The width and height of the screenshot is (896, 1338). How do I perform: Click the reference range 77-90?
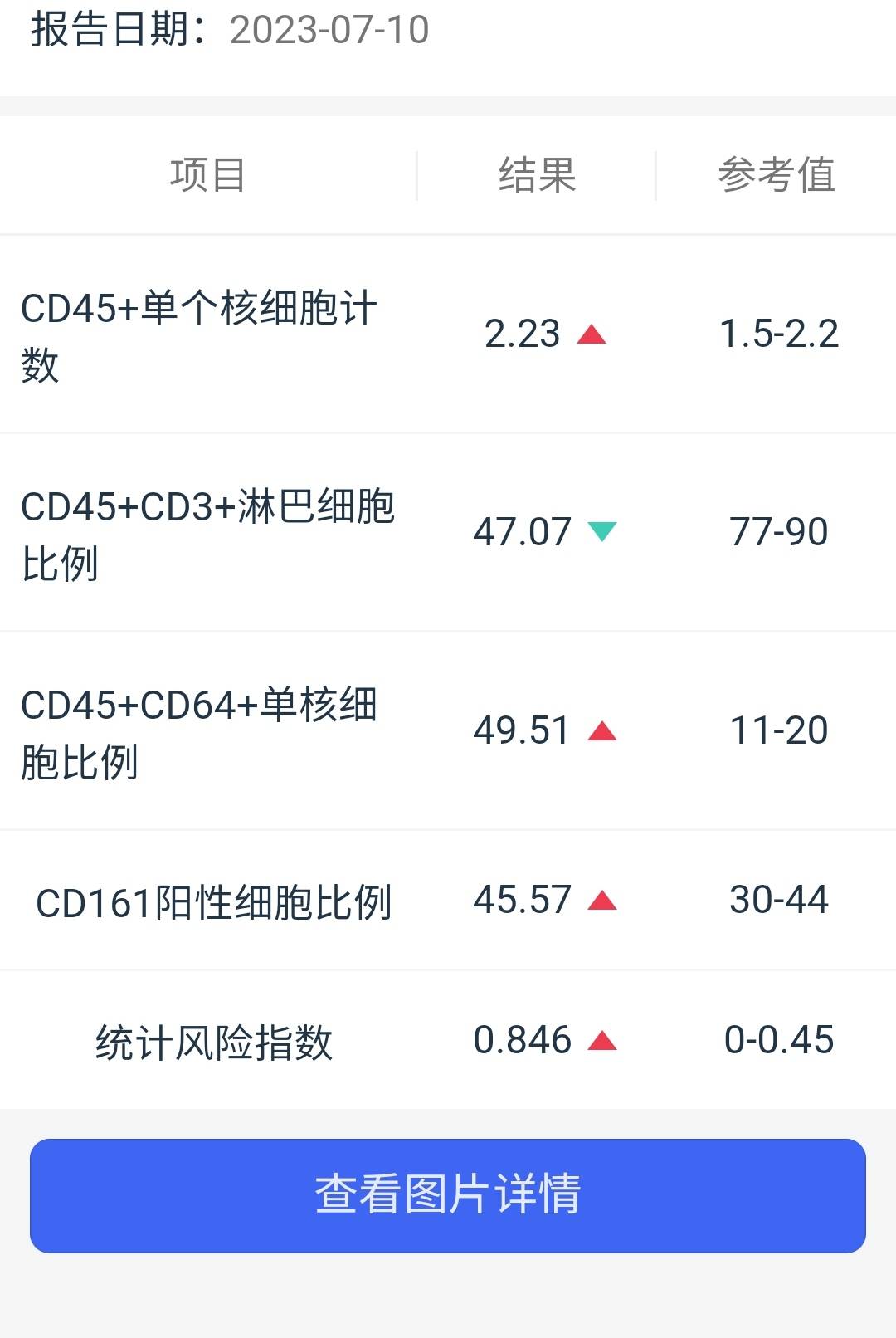pyautogui.click(x=777, y=534)
